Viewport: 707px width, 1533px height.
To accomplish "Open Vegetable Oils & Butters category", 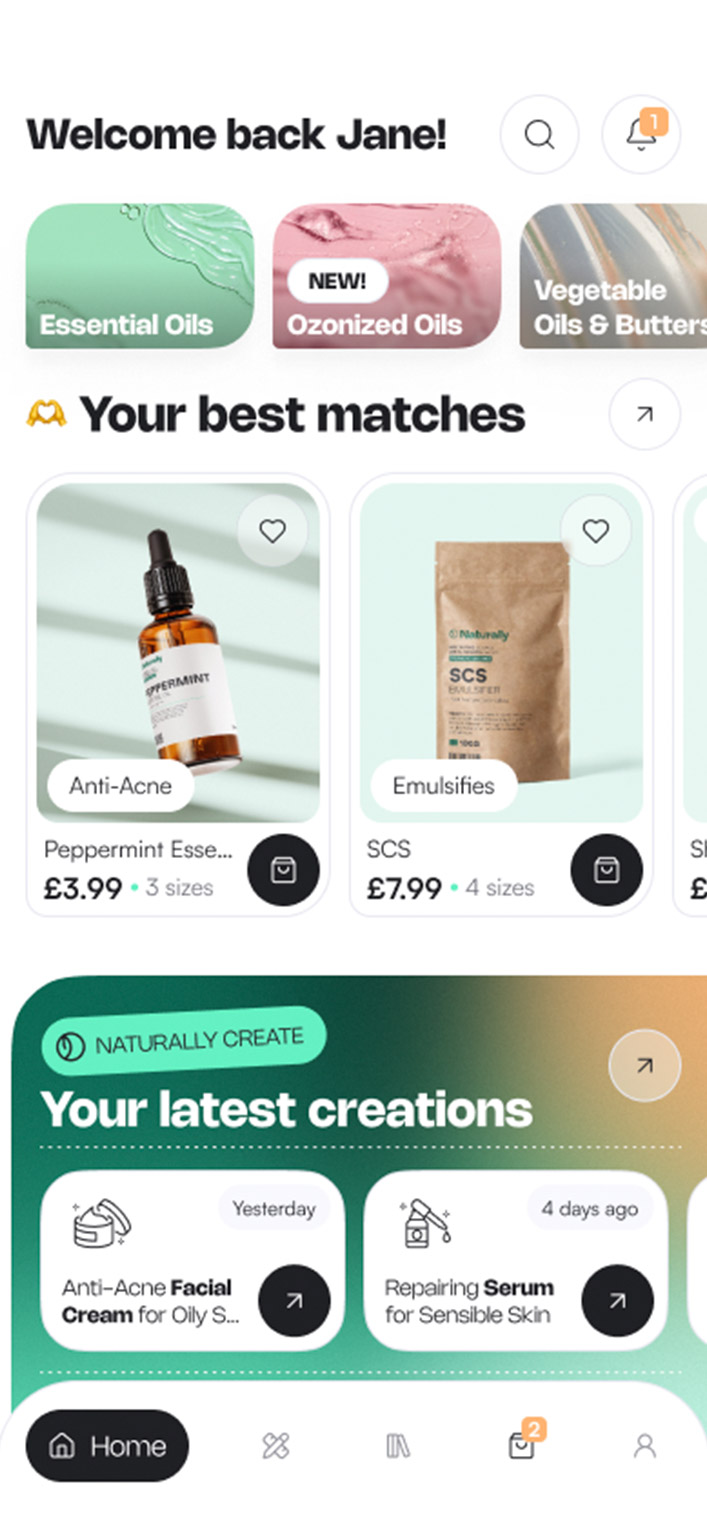I will (x=613, y=276).
